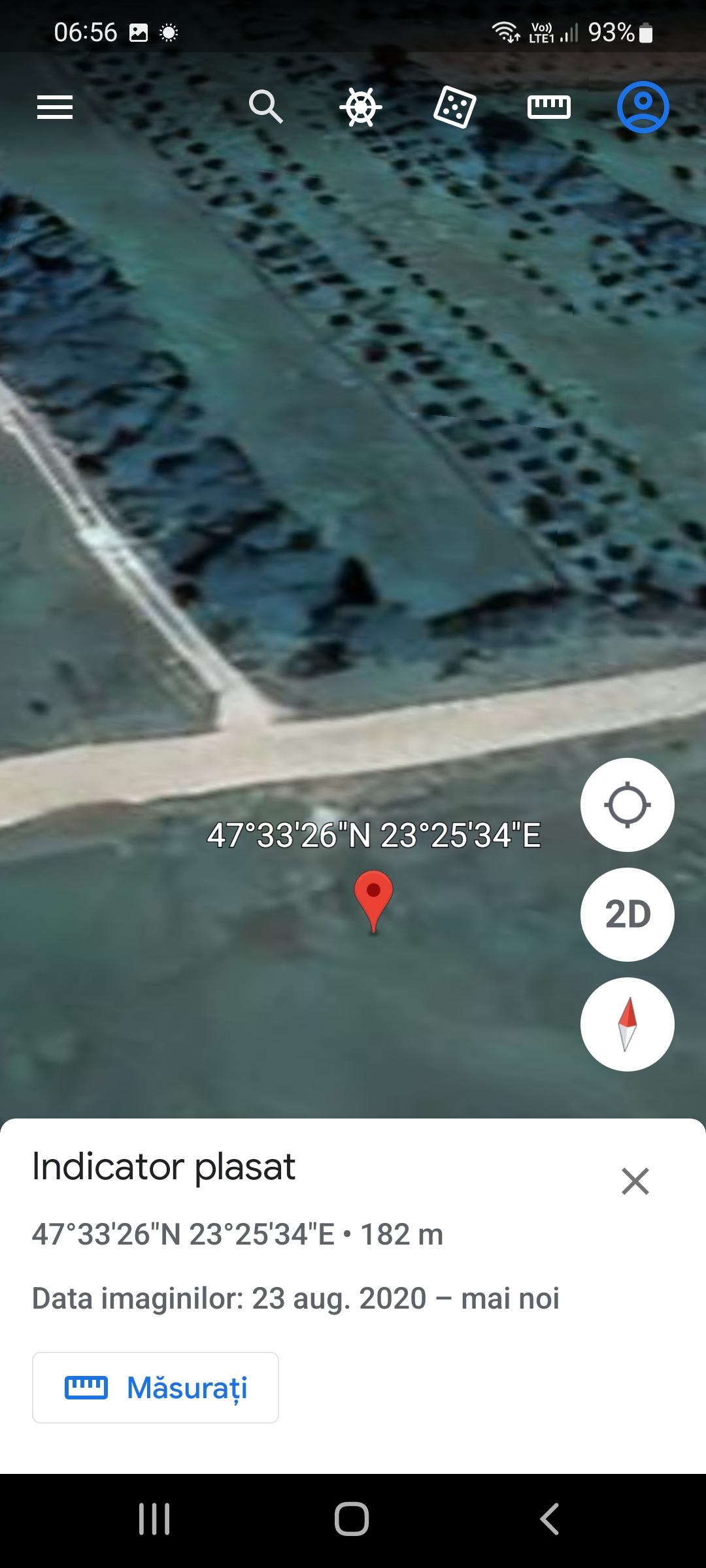This screenshot has width=706, height=1568.
Task: Open recent apps from navigation bar
Action: [x=154, y=1519]
